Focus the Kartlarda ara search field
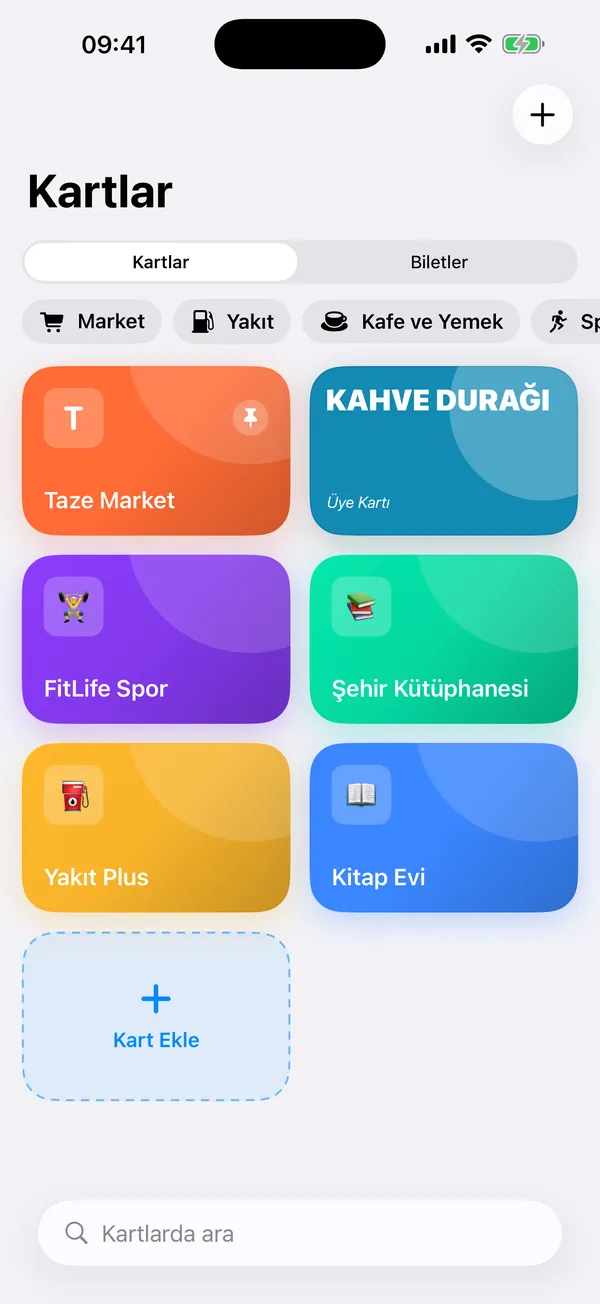The height and width of the screenshot is (1304, 600). 300,1233
